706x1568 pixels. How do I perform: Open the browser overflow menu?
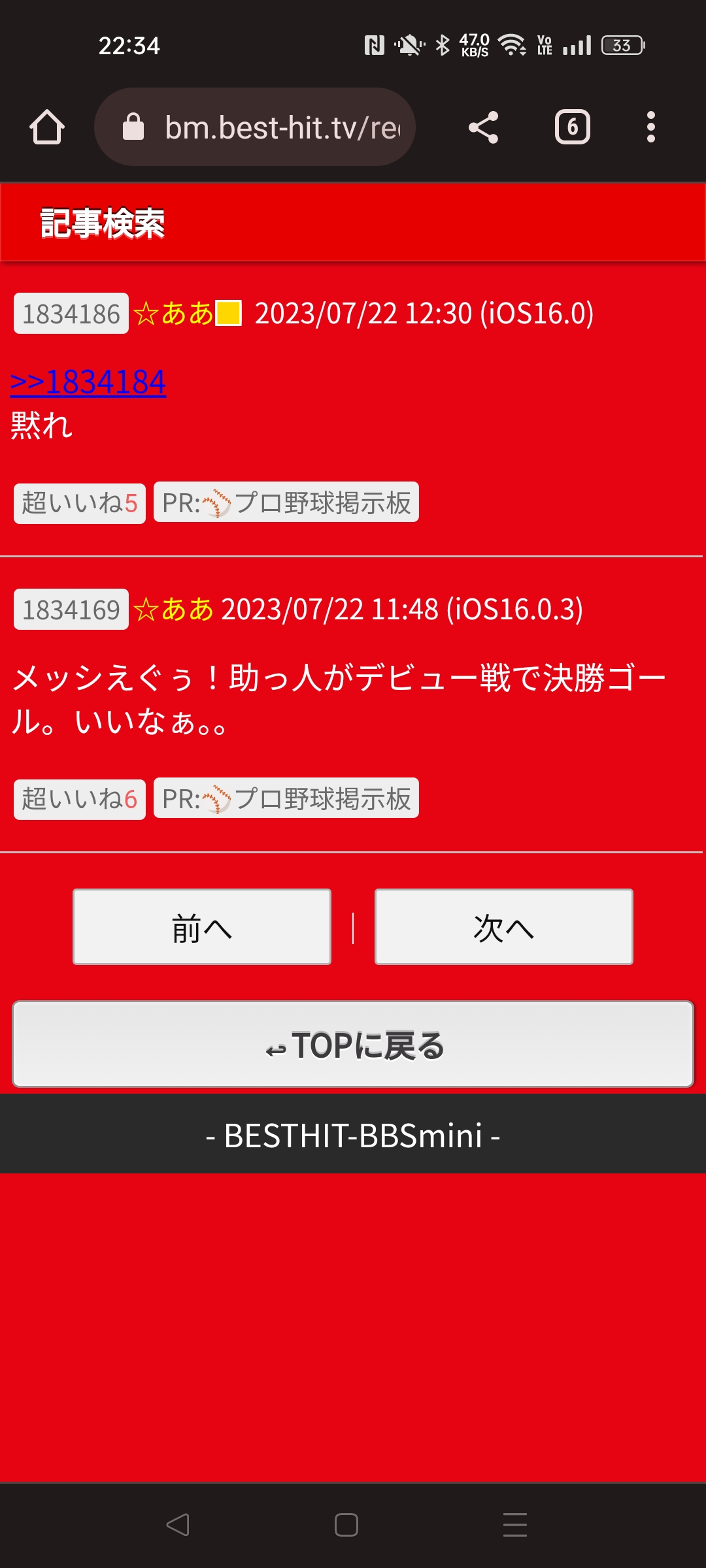[650, 127]
